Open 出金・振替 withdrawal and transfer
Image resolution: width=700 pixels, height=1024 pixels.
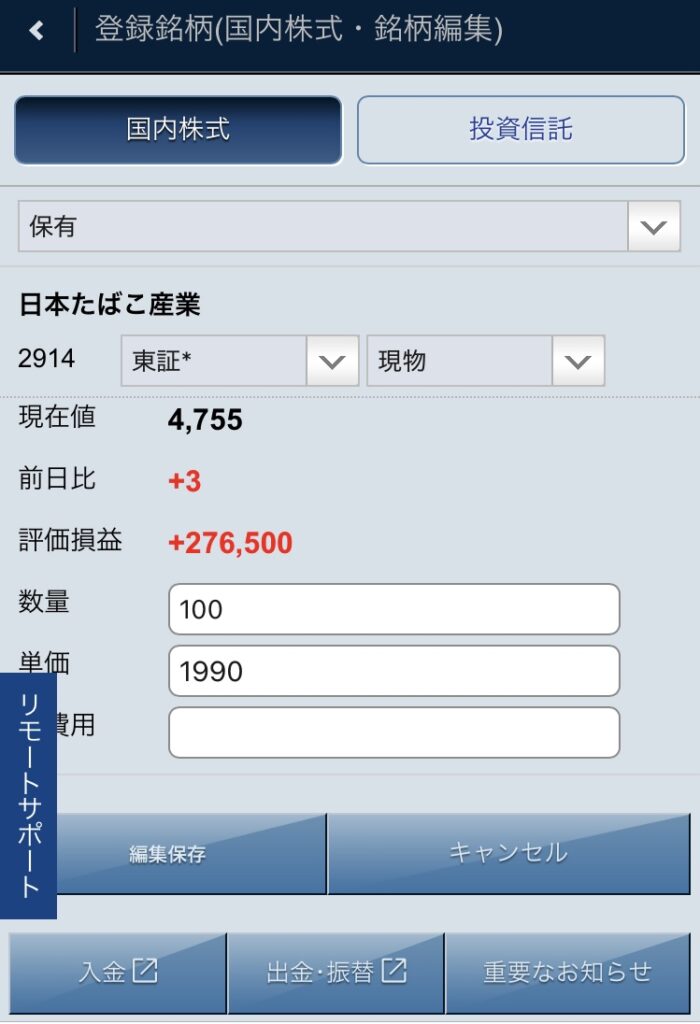click(x=336, y=973)
